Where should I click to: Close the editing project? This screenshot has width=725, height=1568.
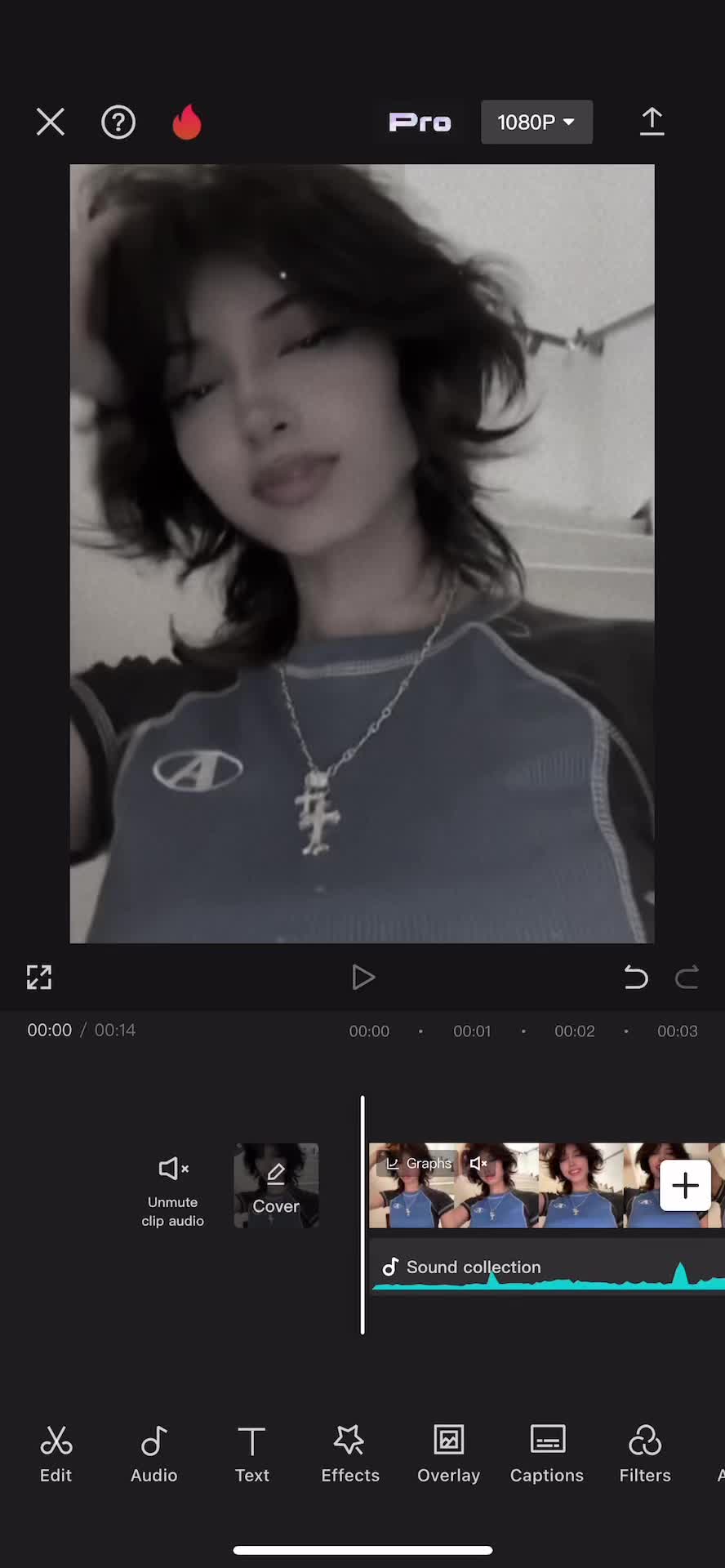[x=51, y=122]
